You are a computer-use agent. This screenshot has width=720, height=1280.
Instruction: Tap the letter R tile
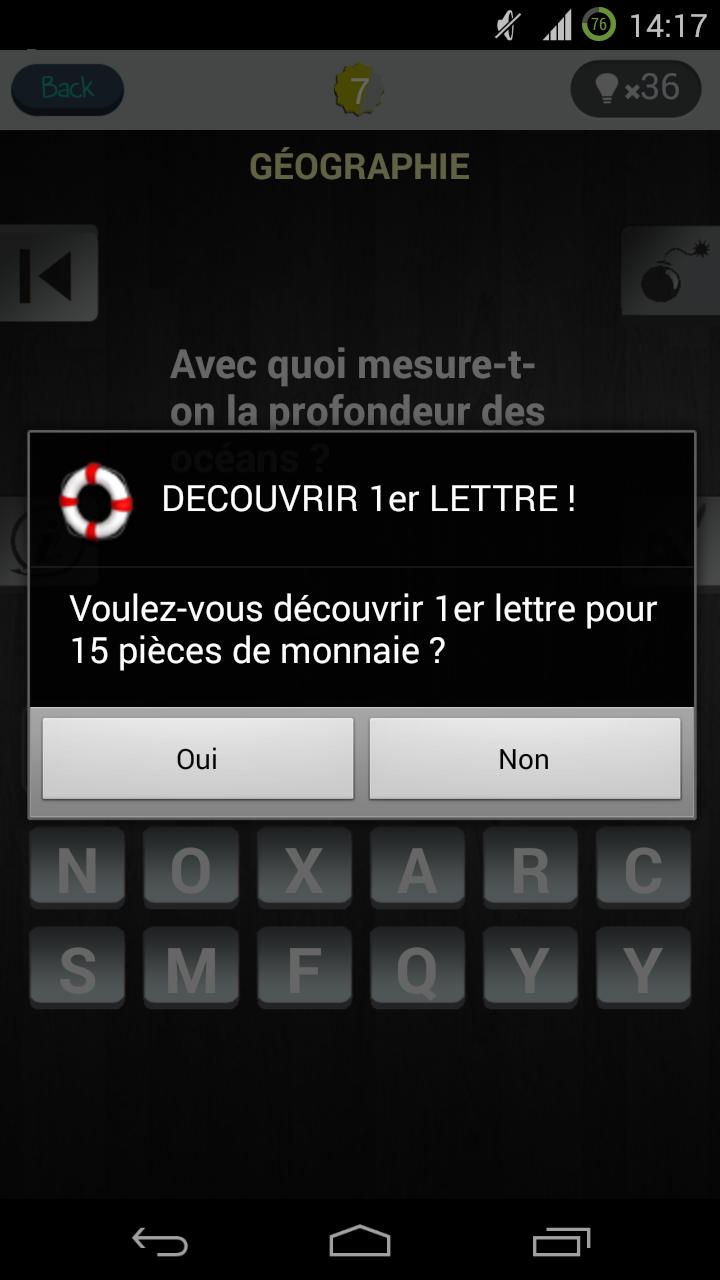point(530,866)
